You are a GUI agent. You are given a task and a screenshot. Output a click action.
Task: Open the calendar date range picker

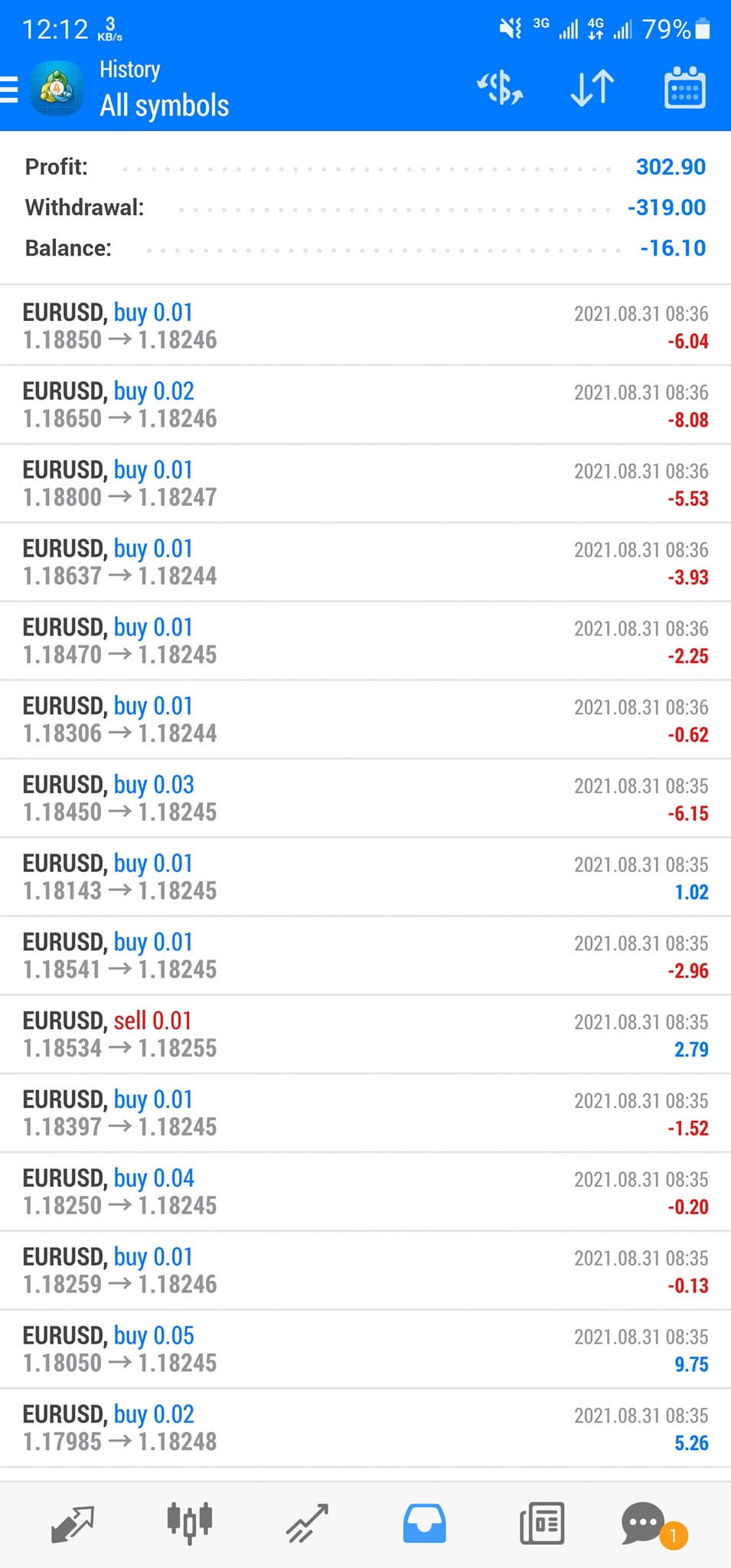[x=684, y=88]
